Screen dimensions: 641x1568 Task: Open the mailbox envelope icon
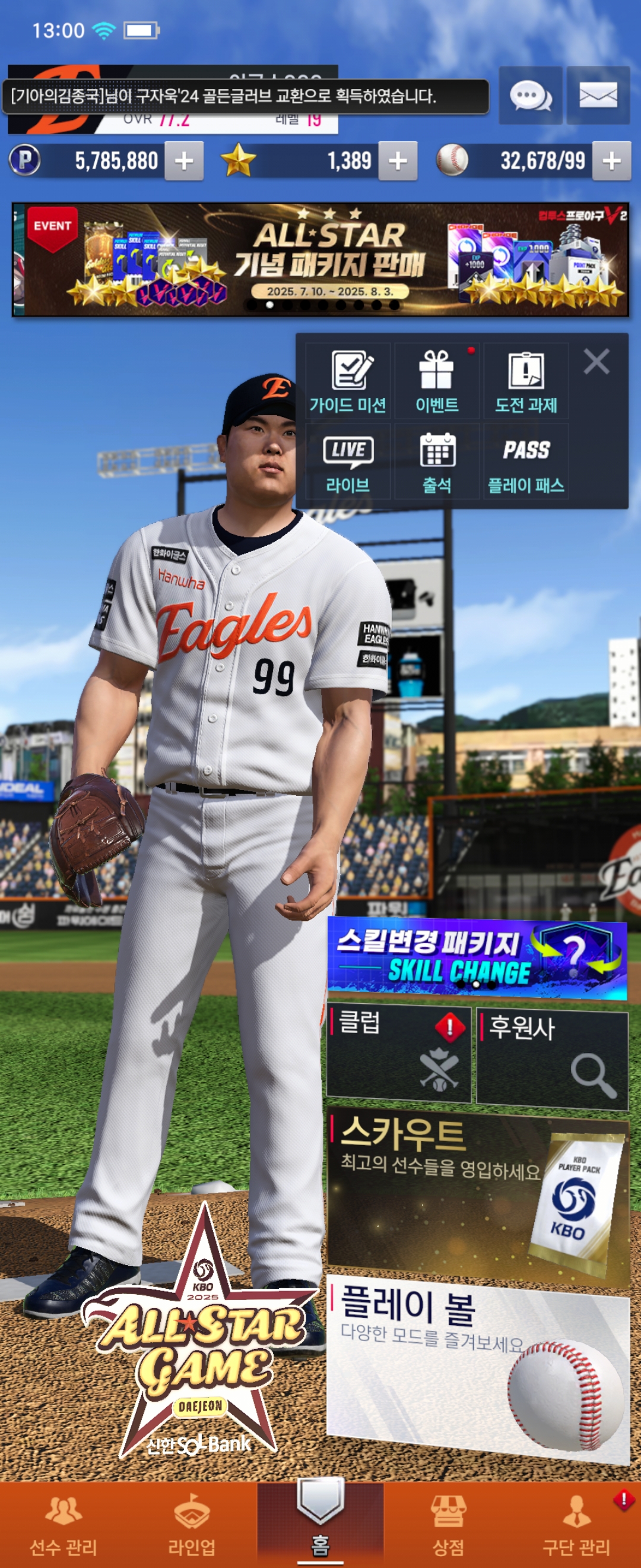(x=597, y=96)
